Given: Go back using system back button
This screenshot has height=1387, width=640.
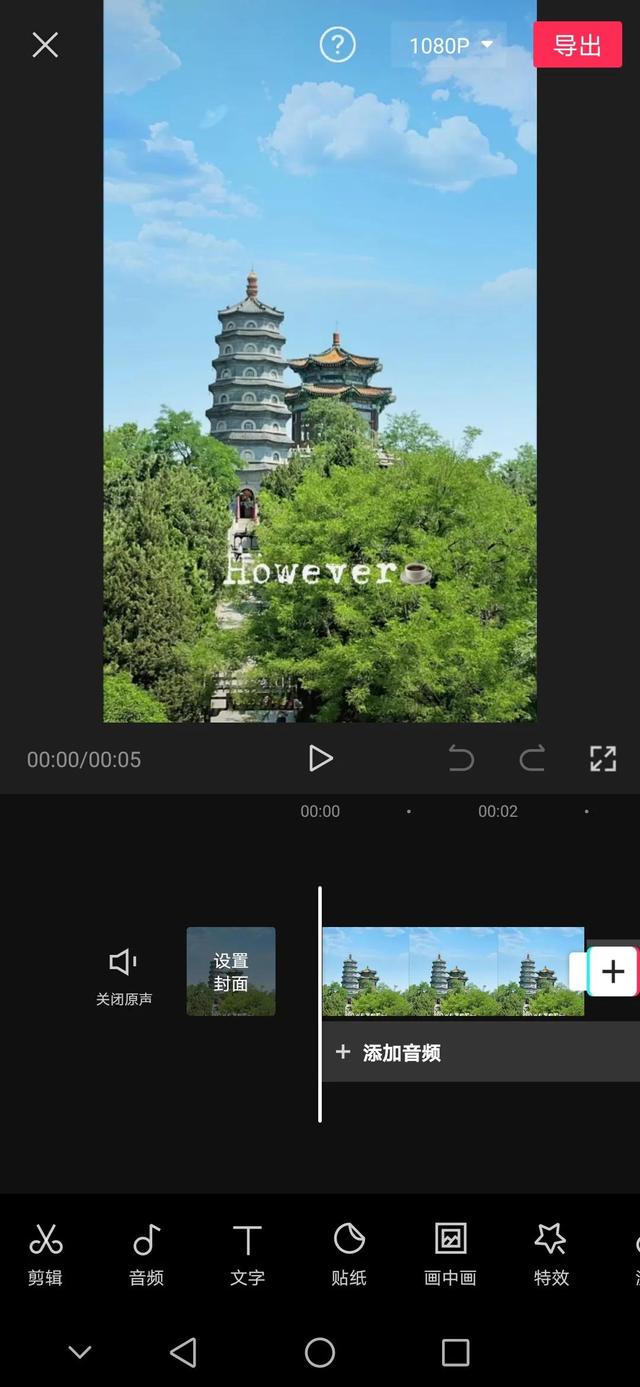Looking at the screenshot, I should click(183, 1353).
